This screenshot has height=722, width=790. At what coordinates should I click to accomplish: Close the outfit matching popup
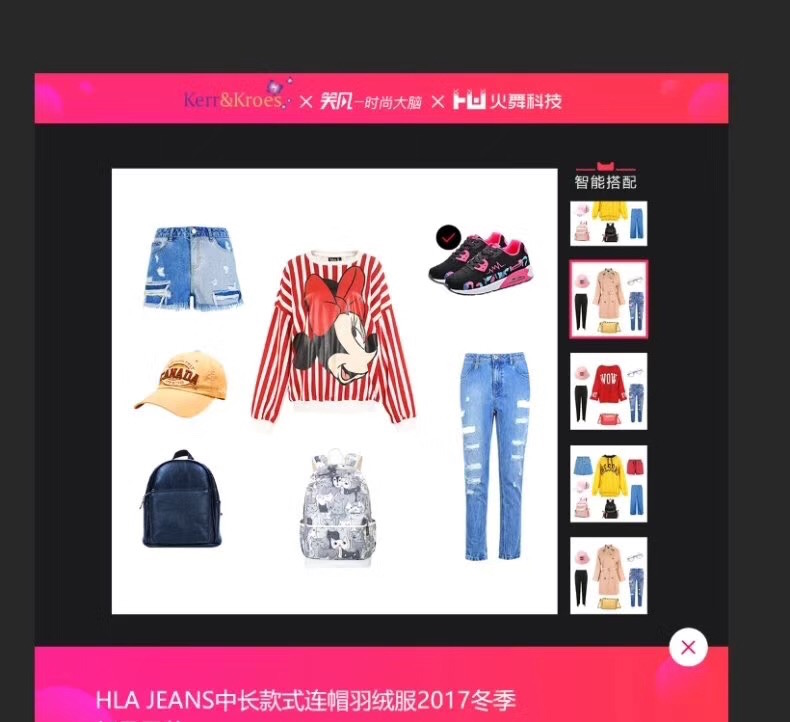point(688,647)
